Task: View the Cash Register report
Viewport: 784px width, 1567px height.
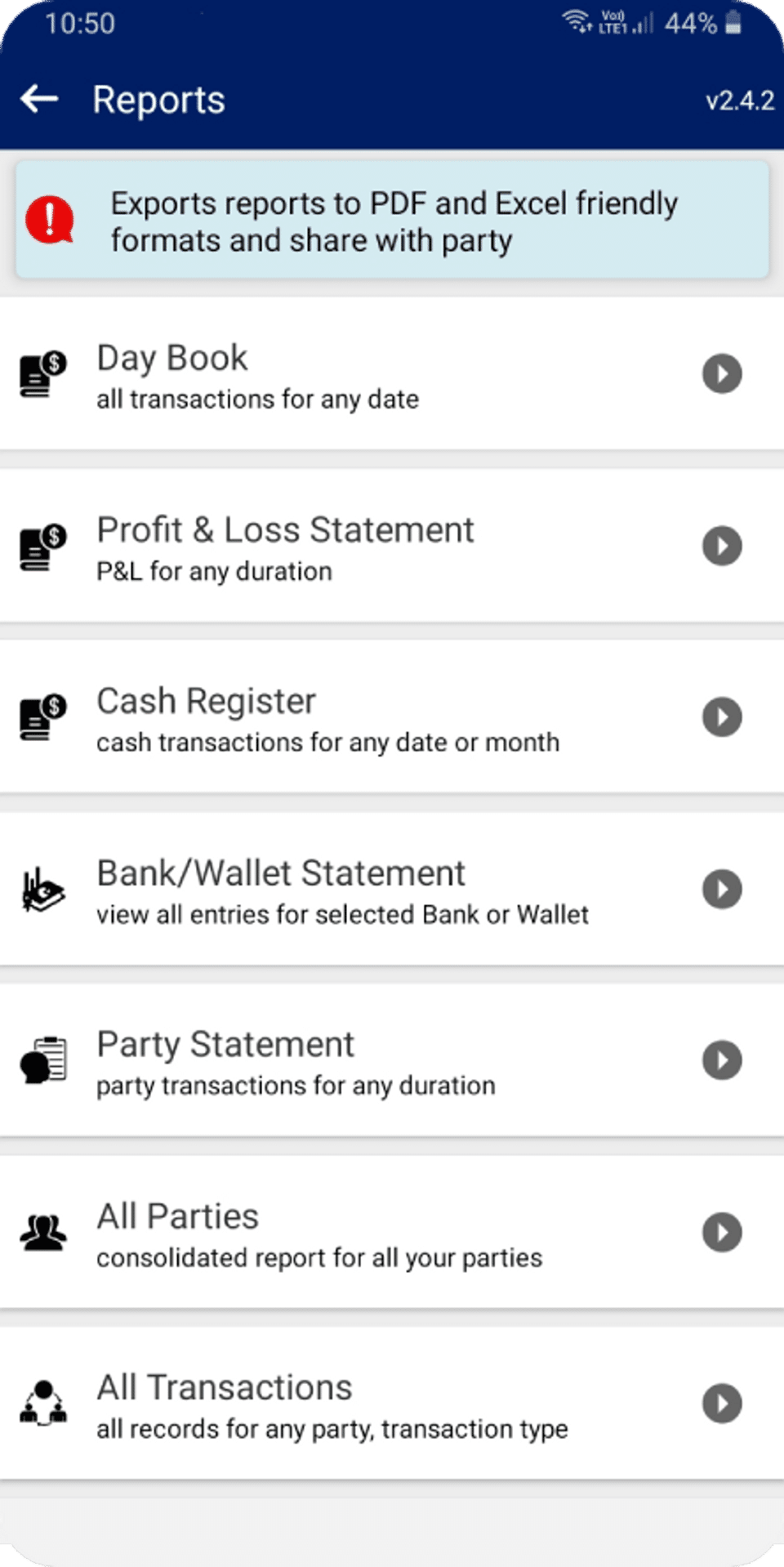Action: (392, 717)
